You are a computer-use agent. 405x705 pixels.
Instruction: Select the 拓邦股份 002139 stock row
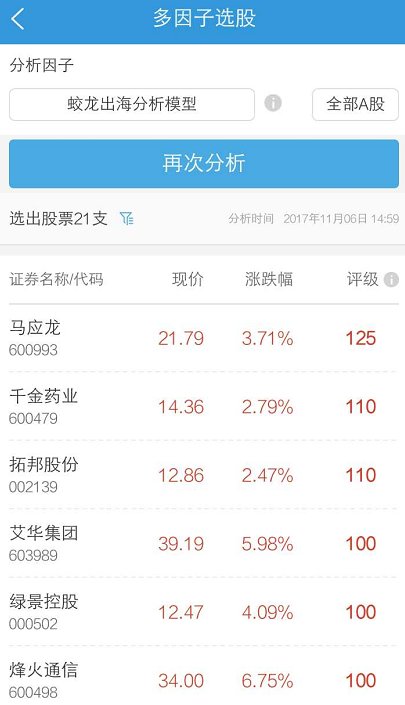tap(204, 475)
